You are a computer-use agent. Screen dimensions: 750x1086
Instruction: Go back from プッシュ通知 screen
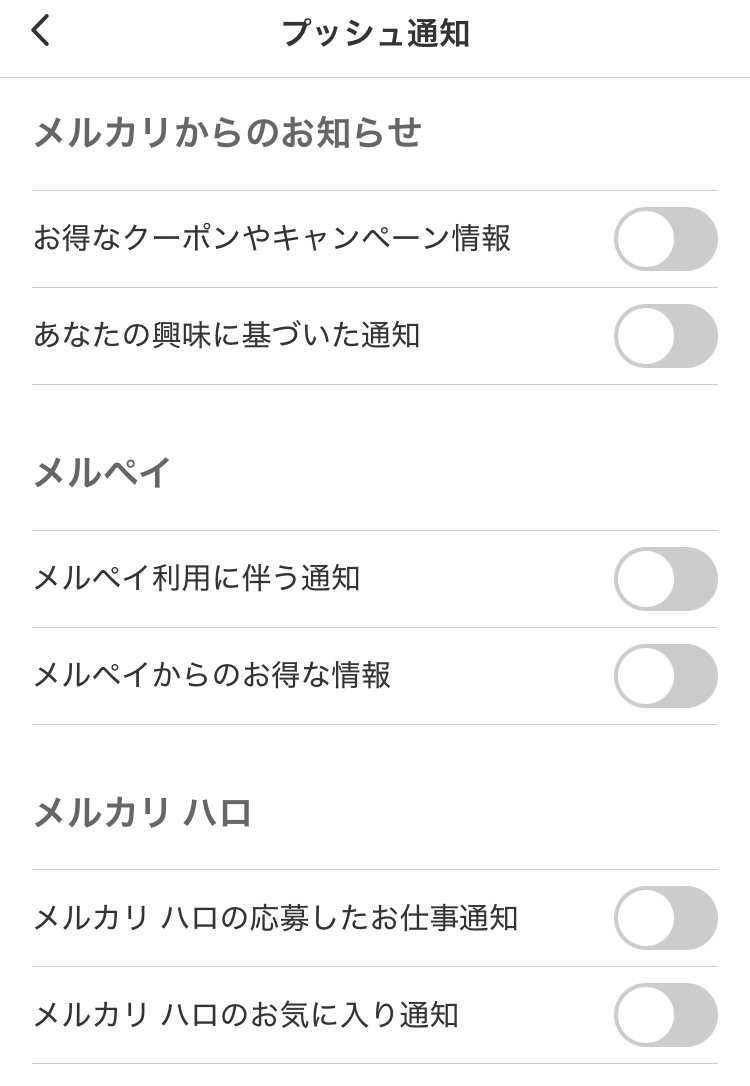tap(41, 32)
